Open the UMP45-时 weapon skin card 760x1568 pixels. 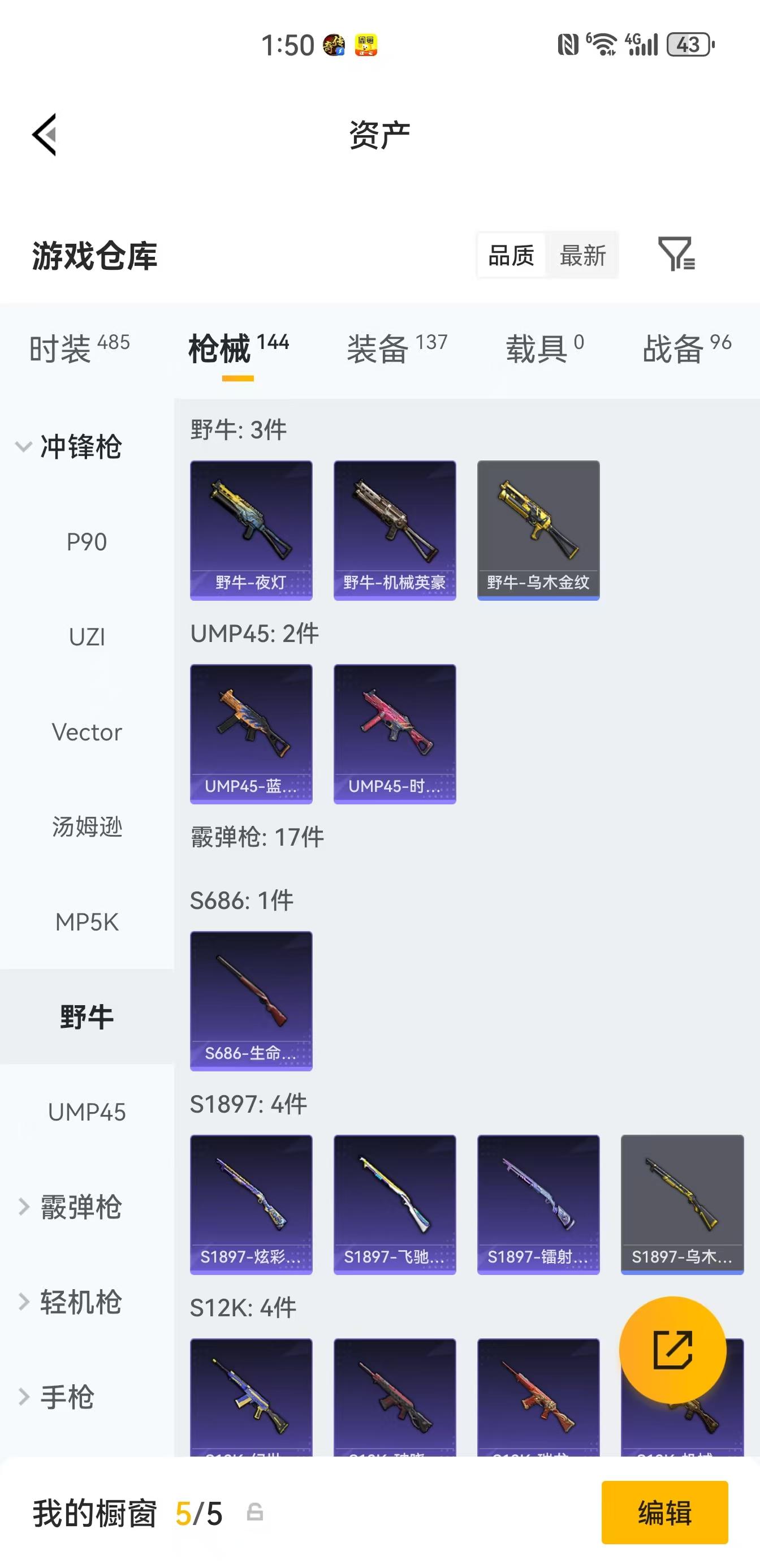pyautogui.click(x=394, y=735)
